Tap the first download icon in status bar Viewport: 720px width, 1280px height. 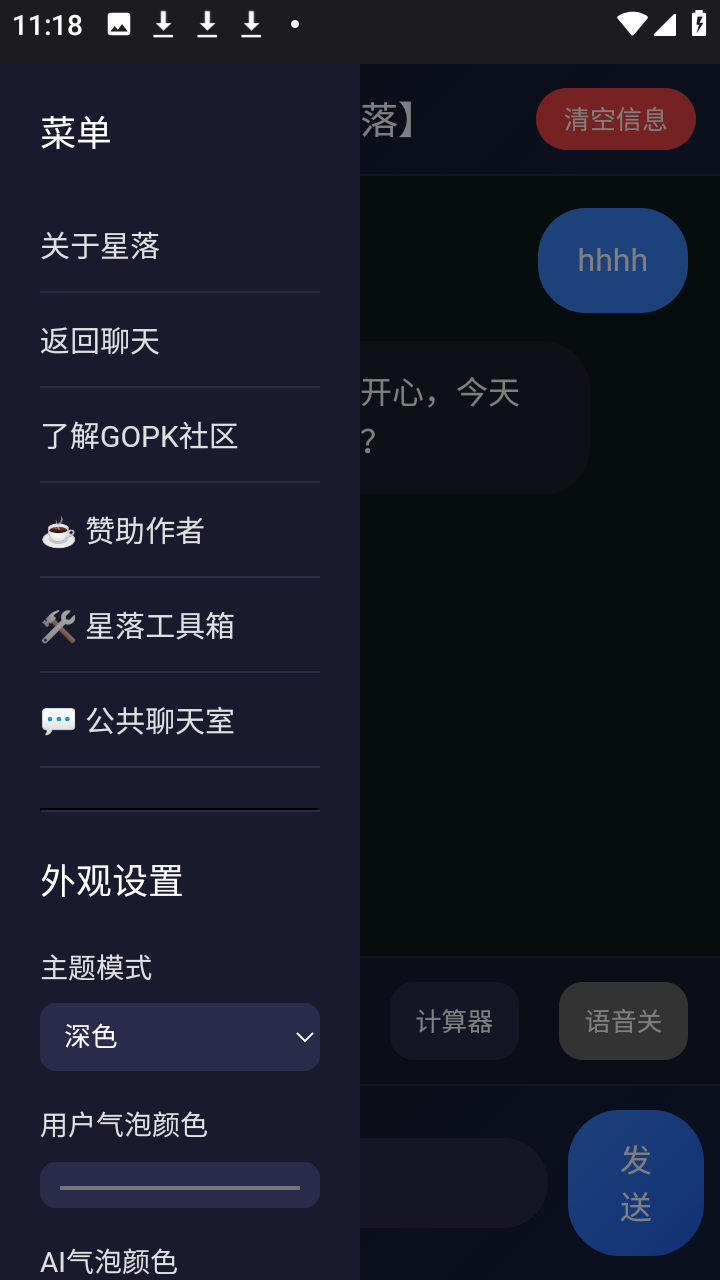tap(165, 24)
